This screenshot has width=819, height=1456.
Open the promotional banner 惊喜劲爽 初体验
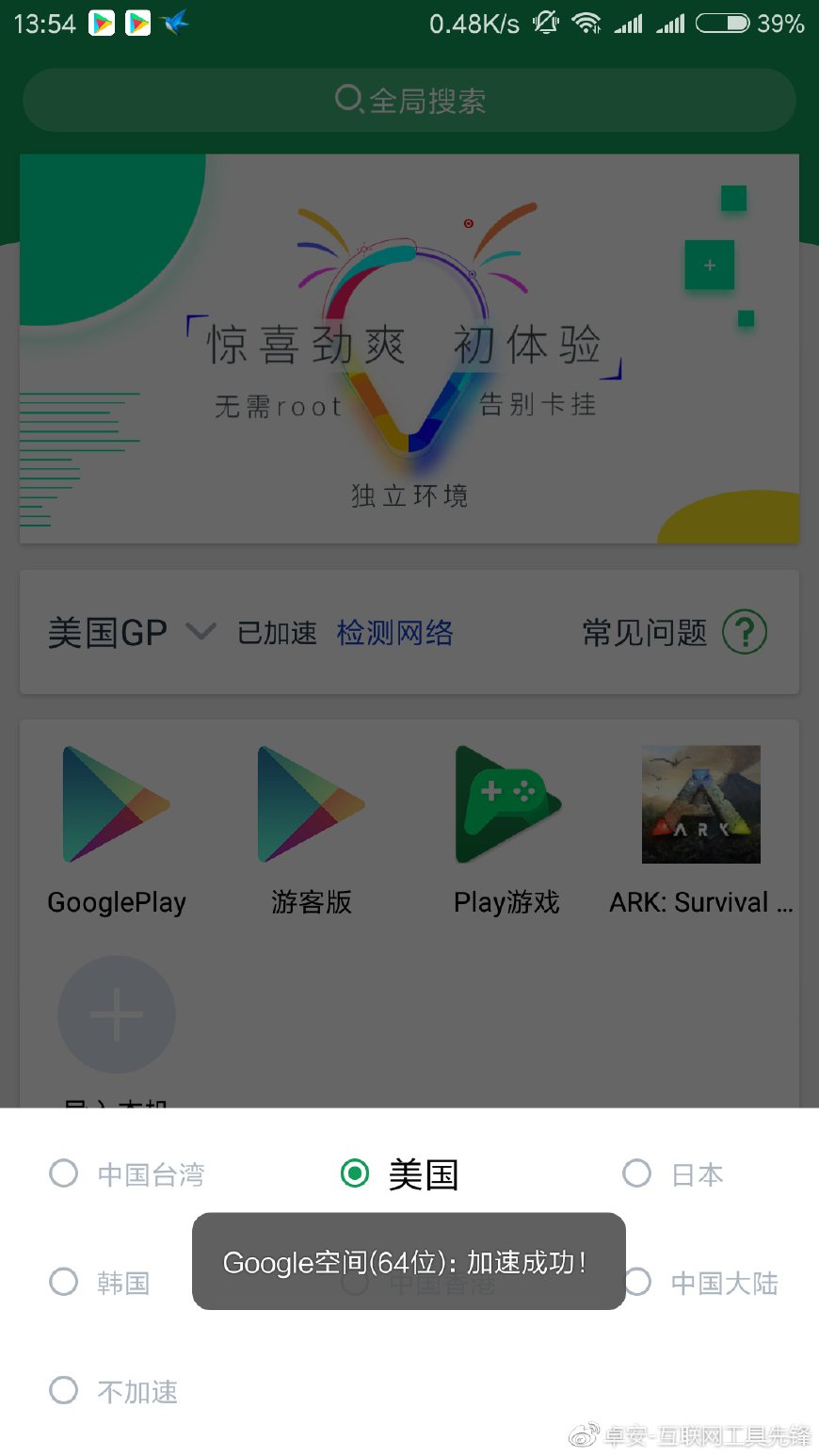(409, 347)
